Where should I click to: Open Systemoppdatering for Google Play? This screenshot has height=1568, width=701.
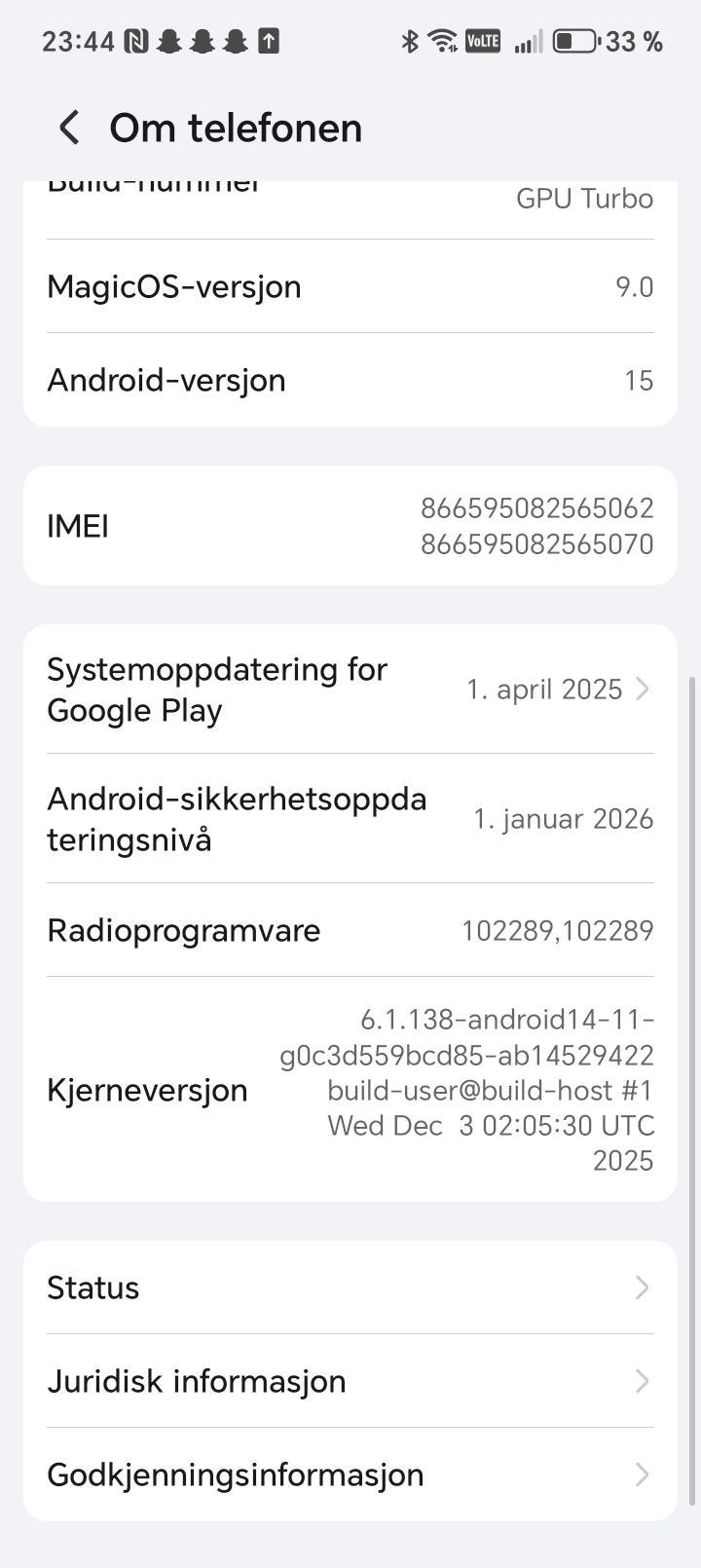[x=350, y=690]
